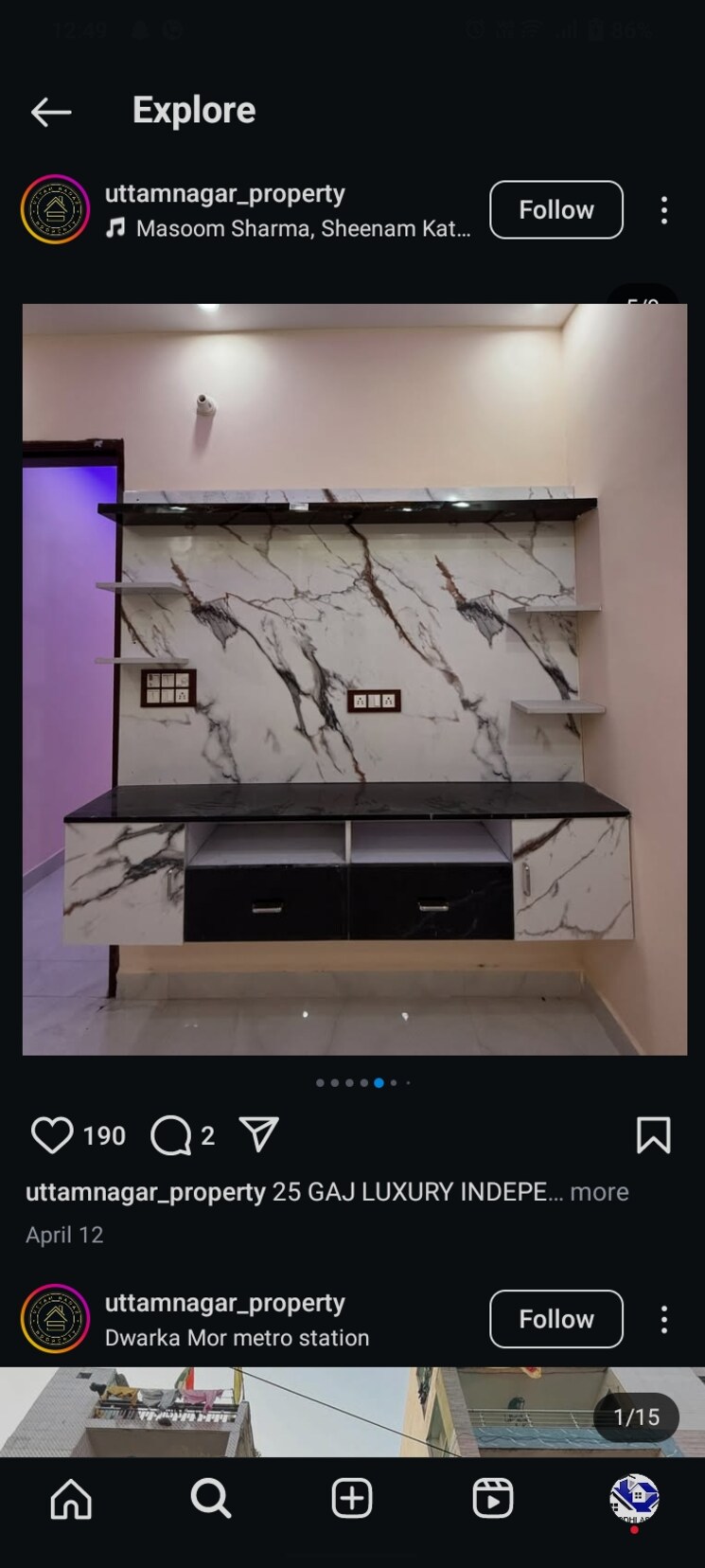Viewport: 705px width, 1568px height.
Task: Like the post with 190 likes
Action: coord(52,1134)
